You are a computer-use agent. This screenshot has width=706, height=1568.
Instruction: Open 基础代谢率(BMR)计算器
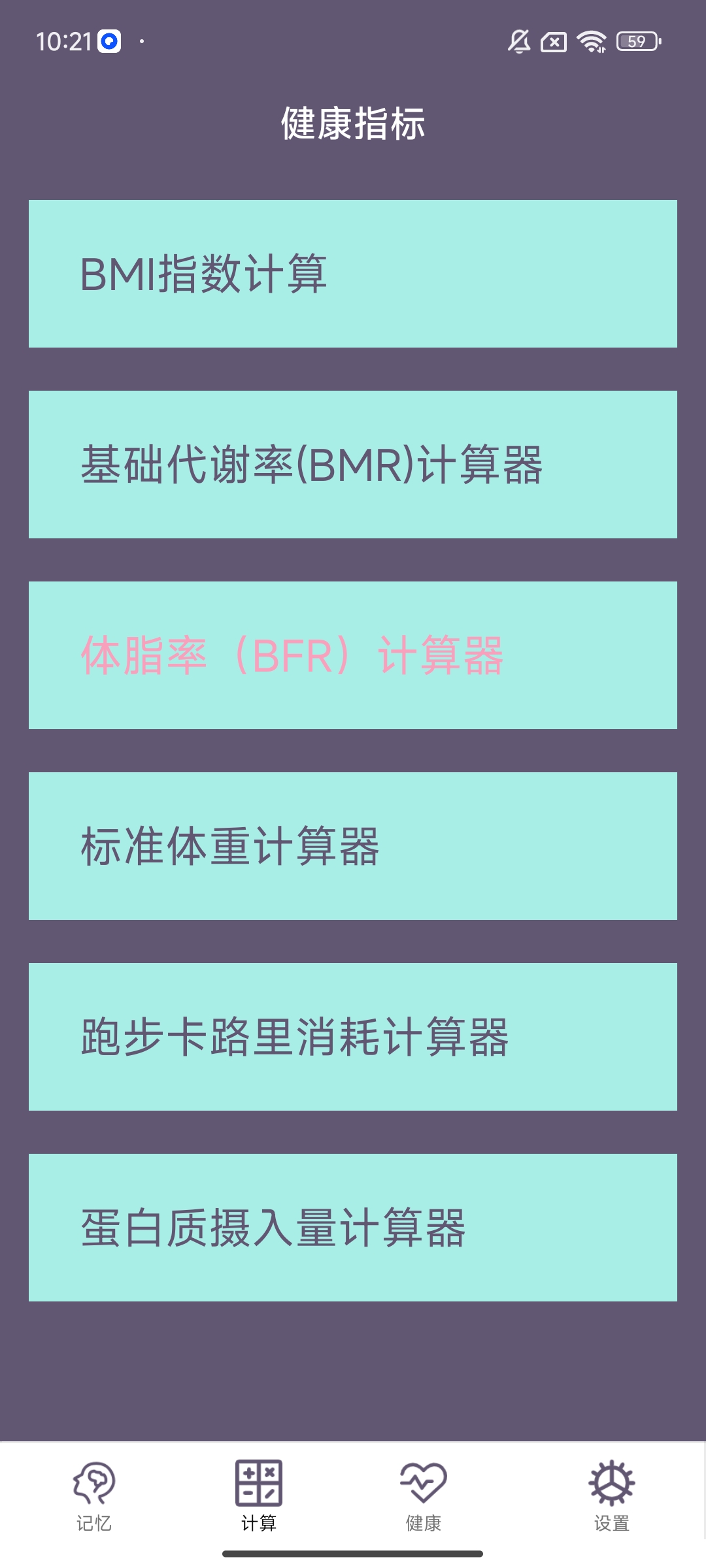(353, 465)
